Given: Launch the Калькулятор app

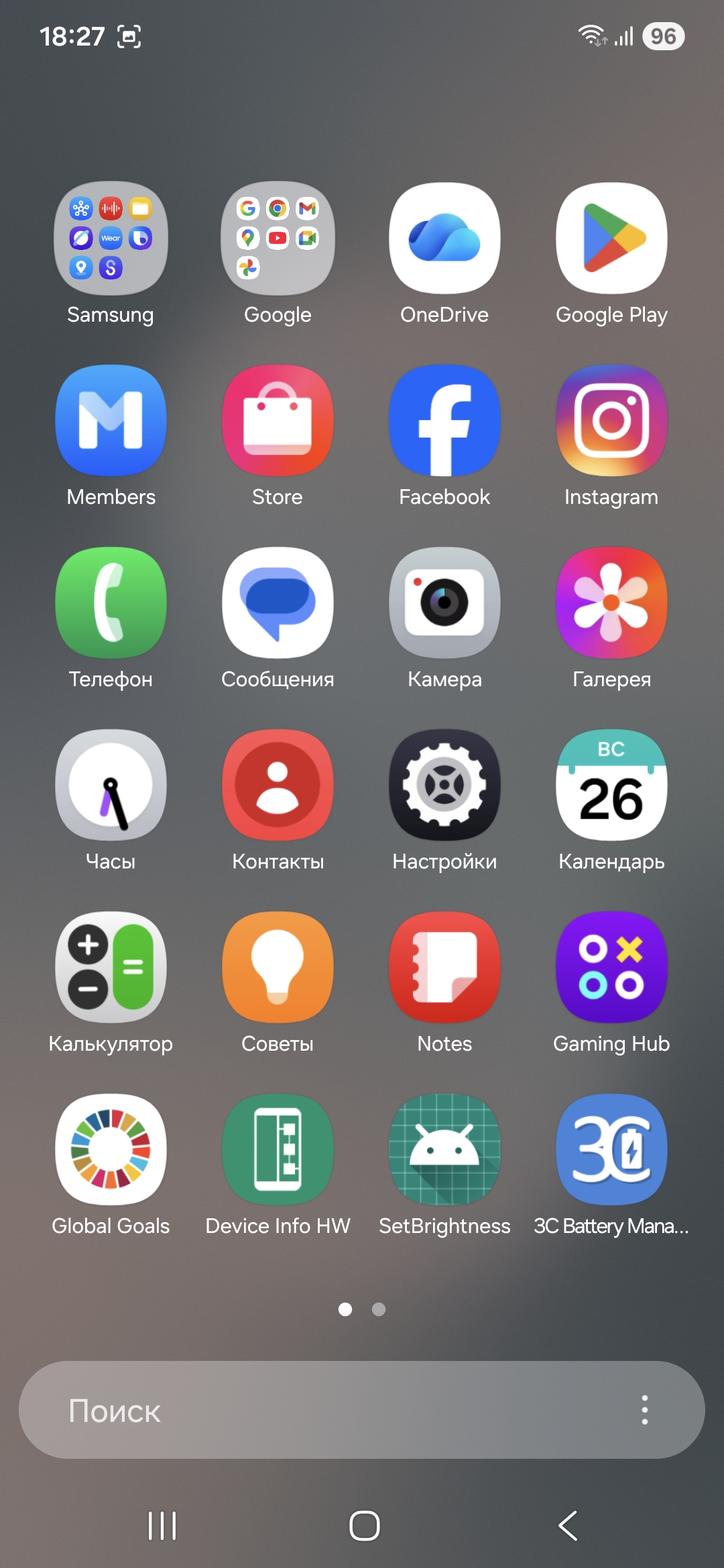Looking at the screenshot, I should [111, 968].
